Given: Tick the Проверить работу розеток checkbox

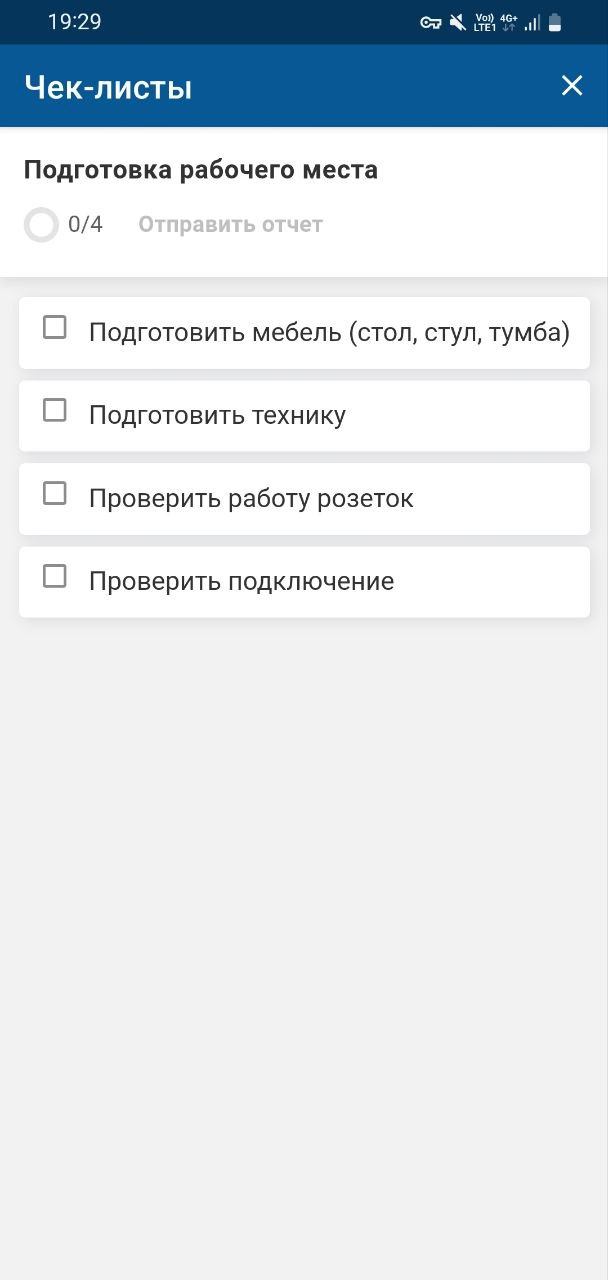Looking at the screenshot, I should tap(55, 494).
